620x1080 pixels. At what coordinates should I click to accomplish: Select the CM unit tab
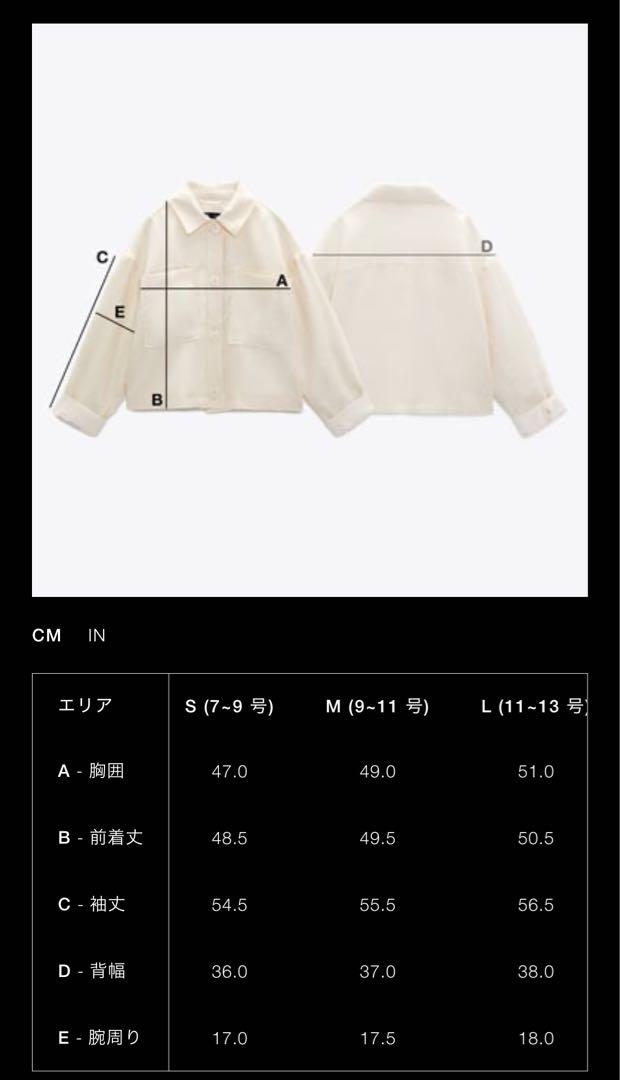47,635
